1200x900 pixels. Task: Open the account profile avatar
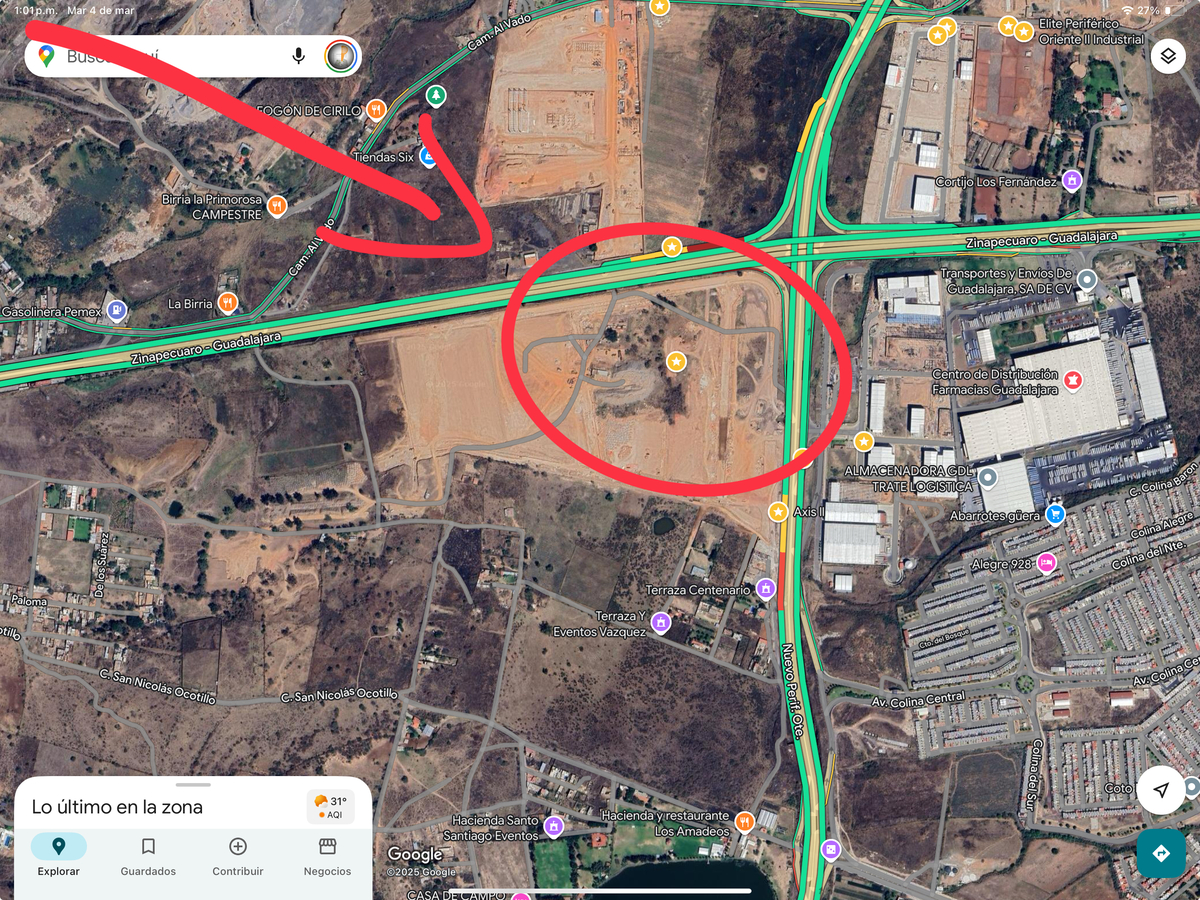tap(341, 56)
